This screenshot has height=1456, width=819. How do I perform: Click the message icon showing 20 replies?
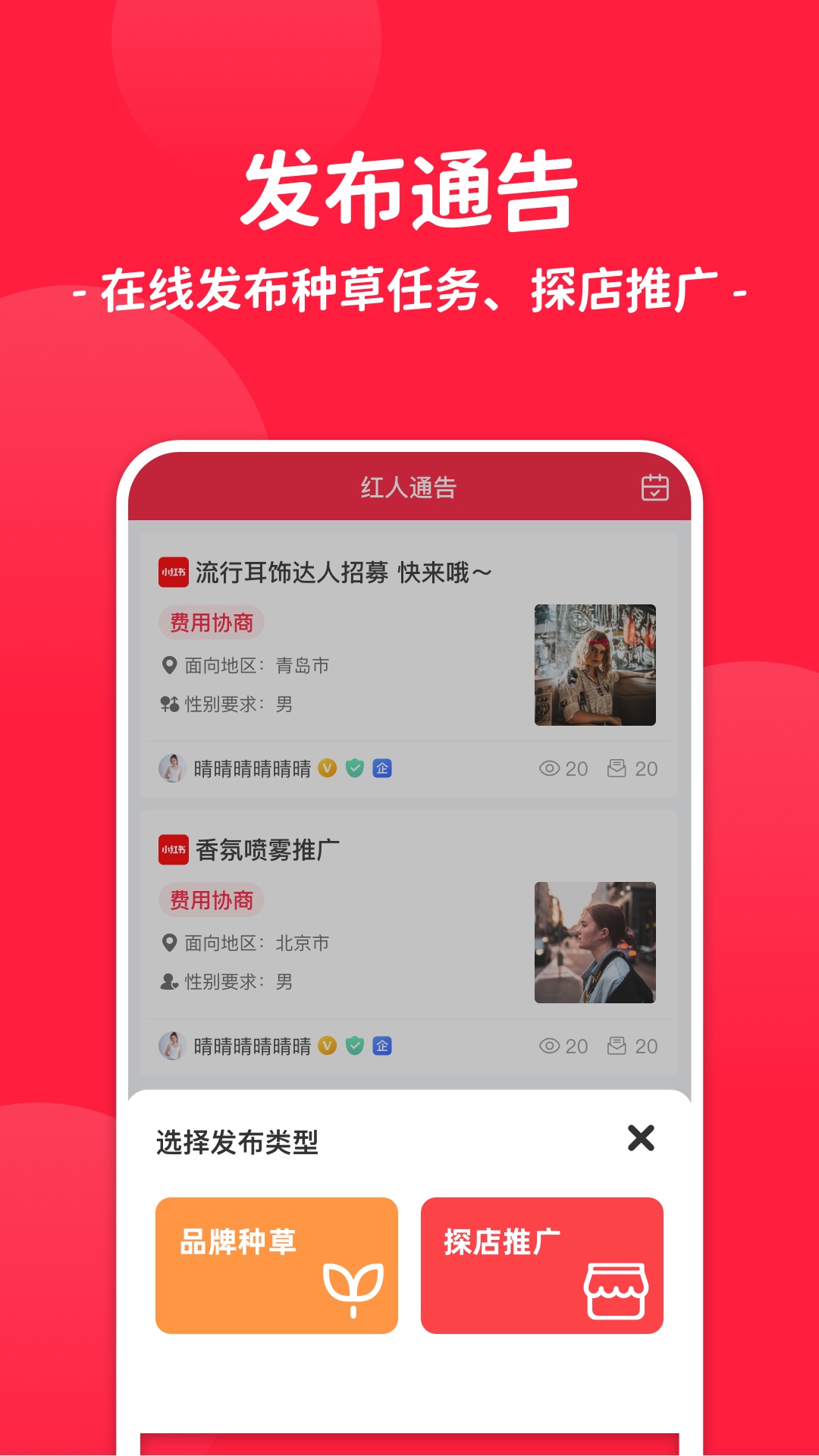coord(617,768)
